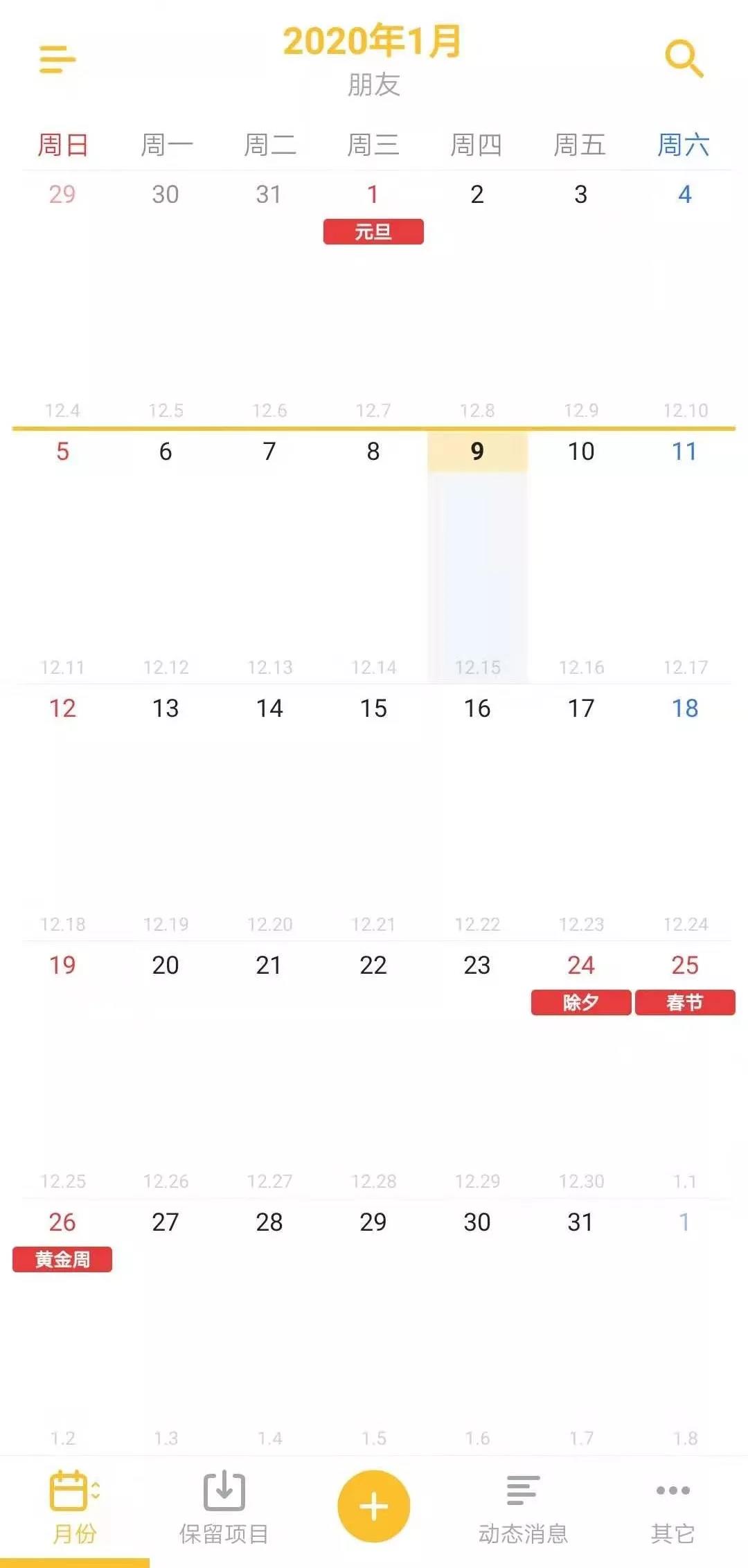Switch to the 月份 tab
The height and width of the screenshot is (1568, 748).
coord(75,1506)
